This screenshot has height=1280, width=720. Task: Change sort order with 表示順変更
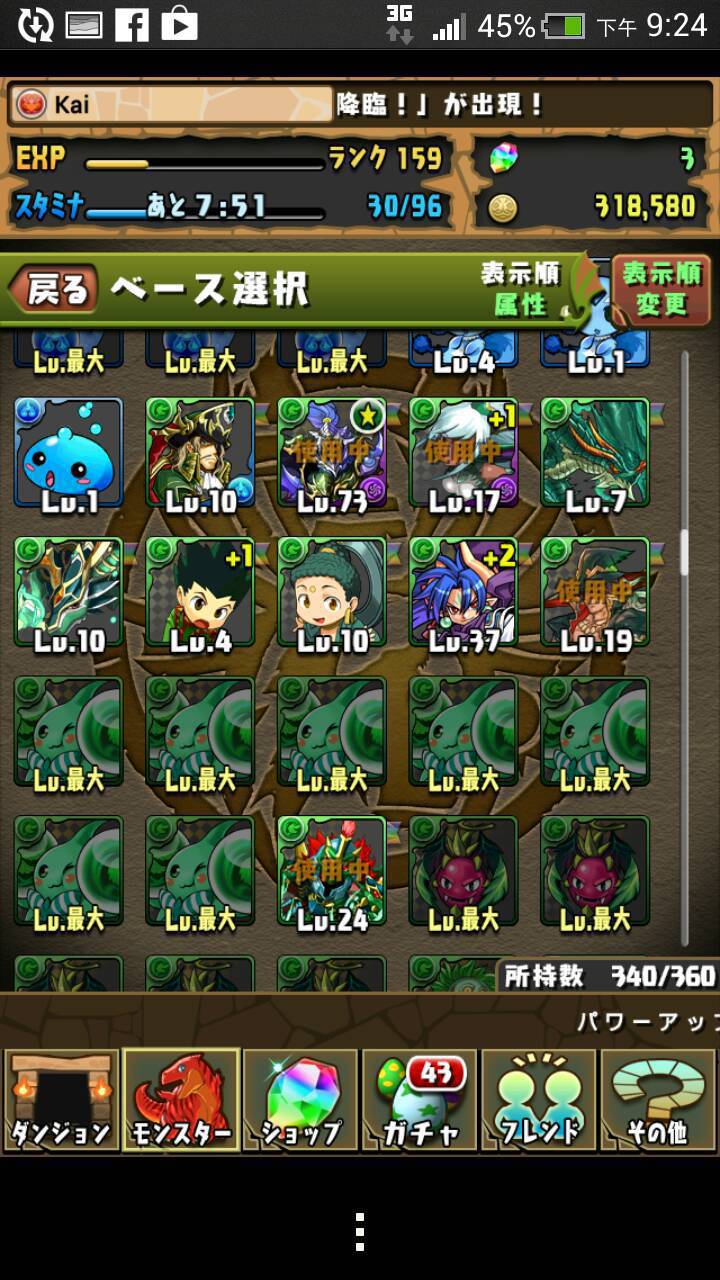pyautogui.click(x=661, y=290)
